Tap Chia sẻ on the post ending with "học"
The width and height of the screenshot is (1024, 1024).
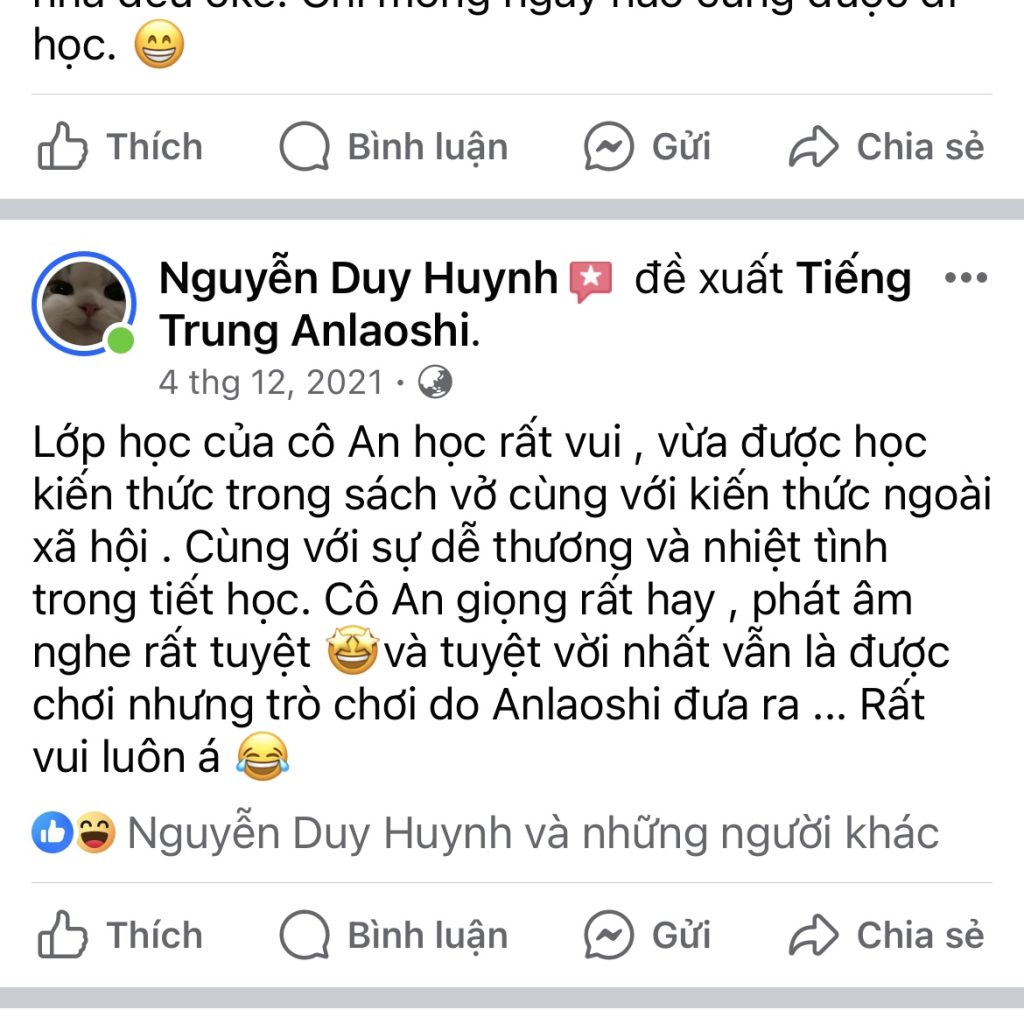(886, 147)
